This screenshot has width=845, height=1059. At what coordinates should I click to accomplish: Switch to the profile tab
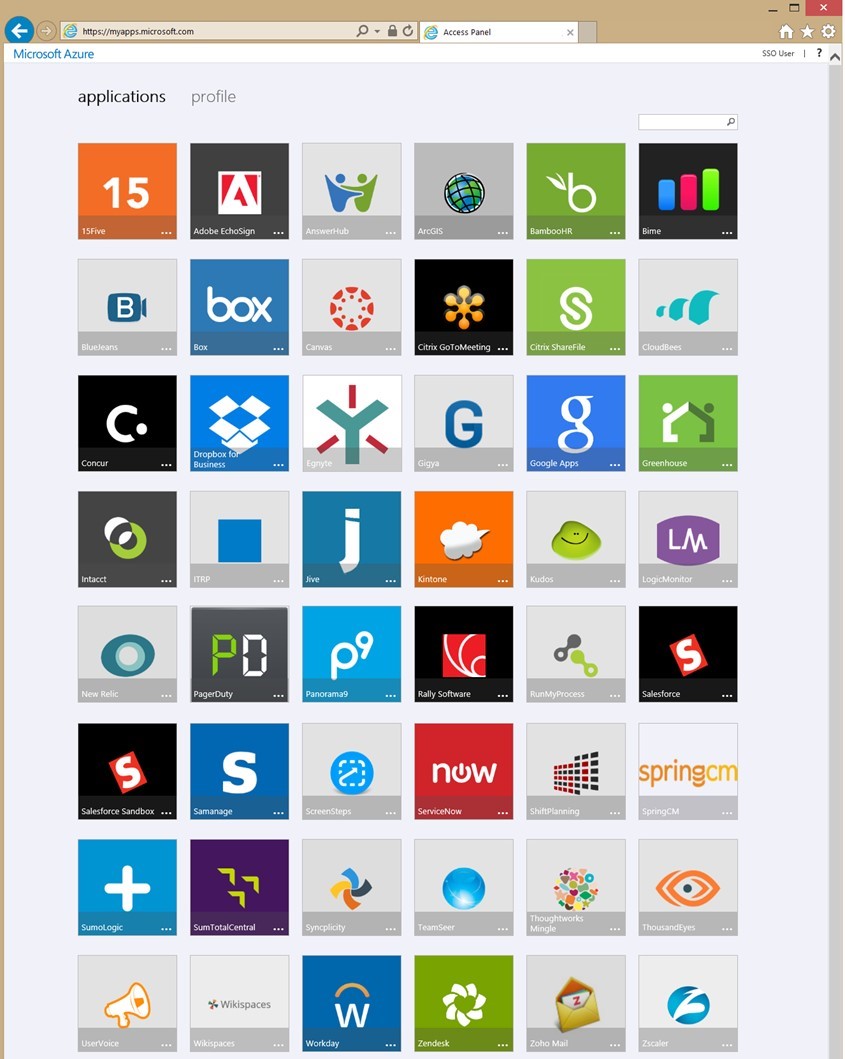tap(213, 97)
